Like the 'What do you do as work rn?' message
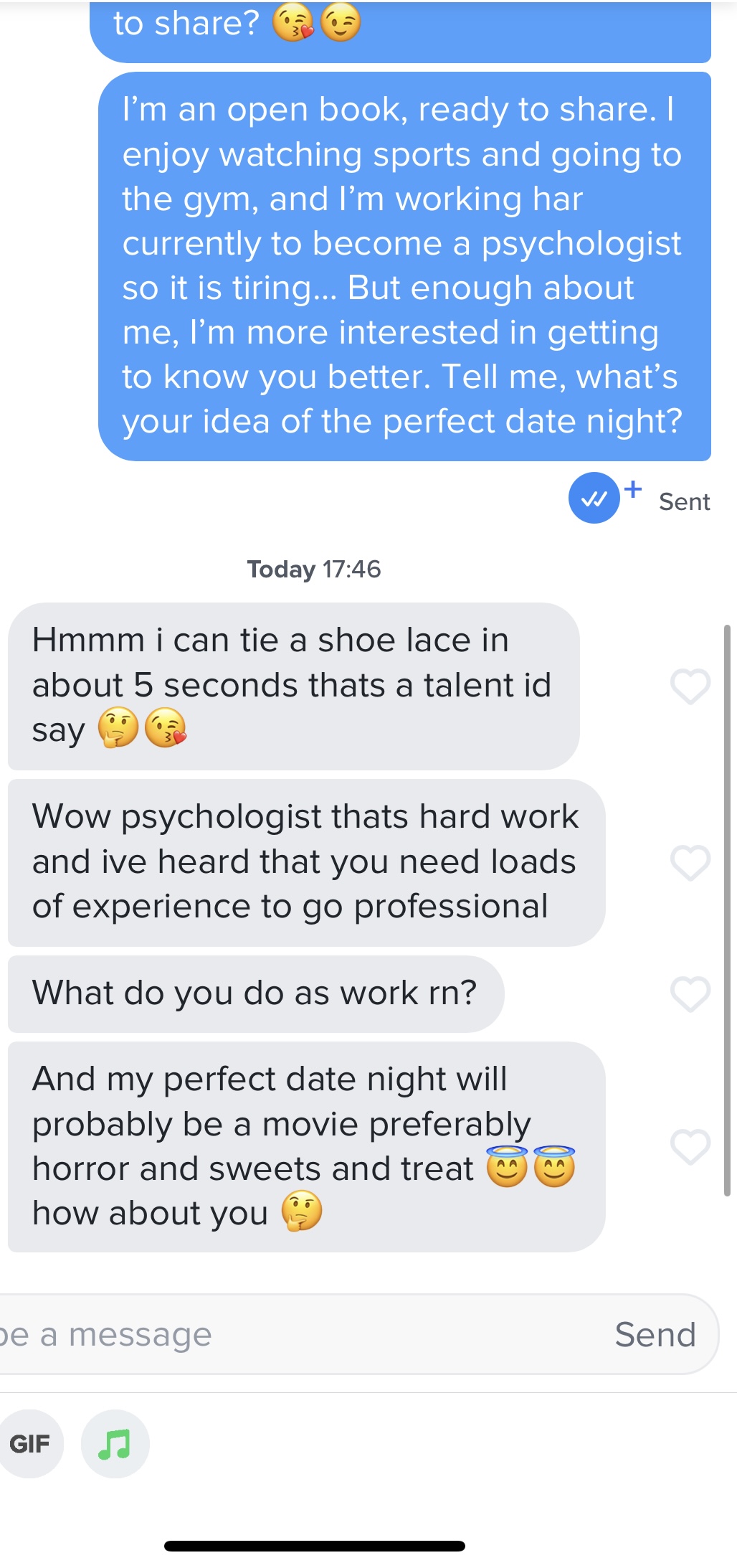The height and width of the screenshot is (1568, 737). tap(690, 994)
